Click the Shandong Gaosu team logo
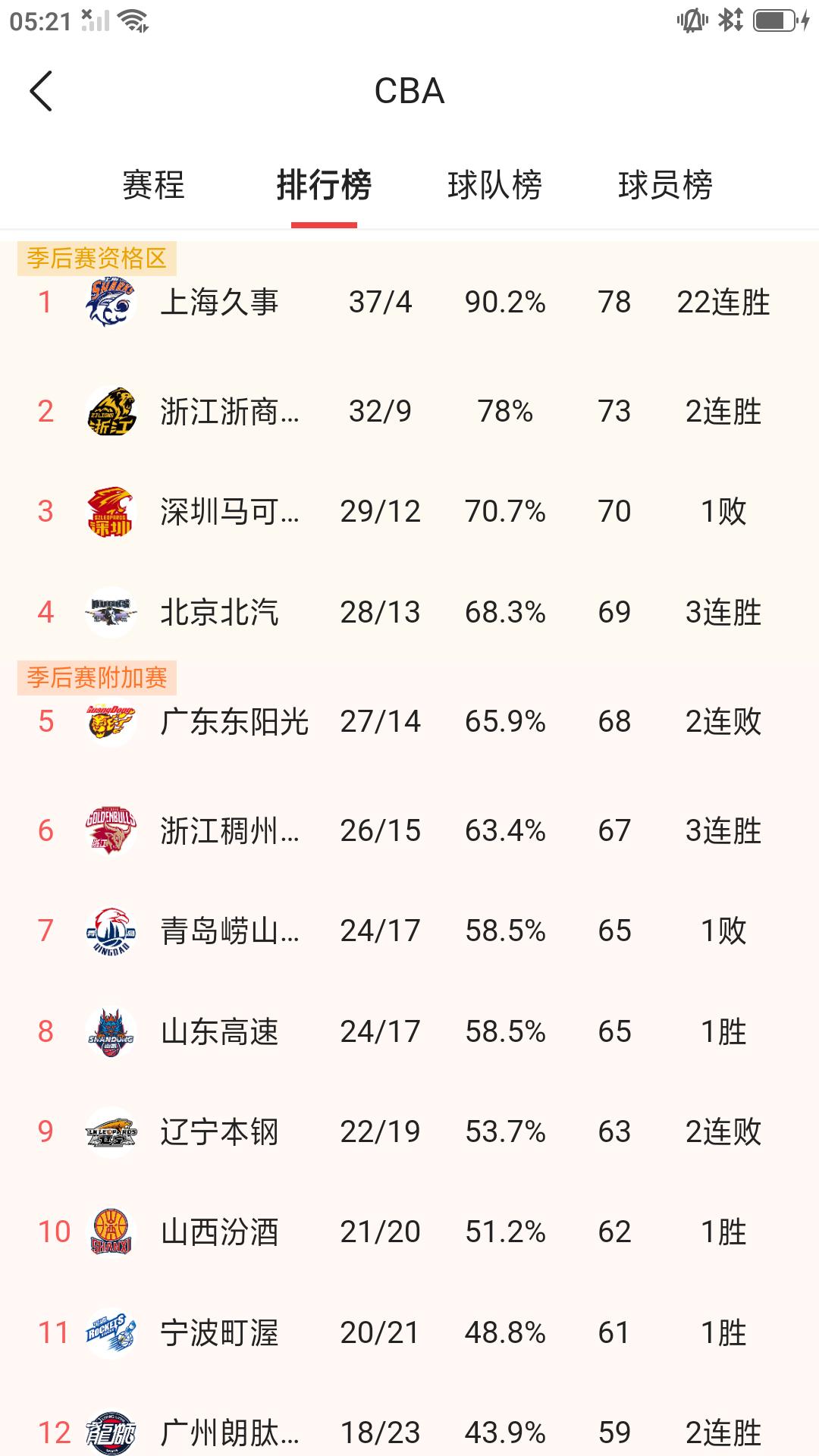The height and width of the screenshot is (1456, 819). tap(111, 1031)
